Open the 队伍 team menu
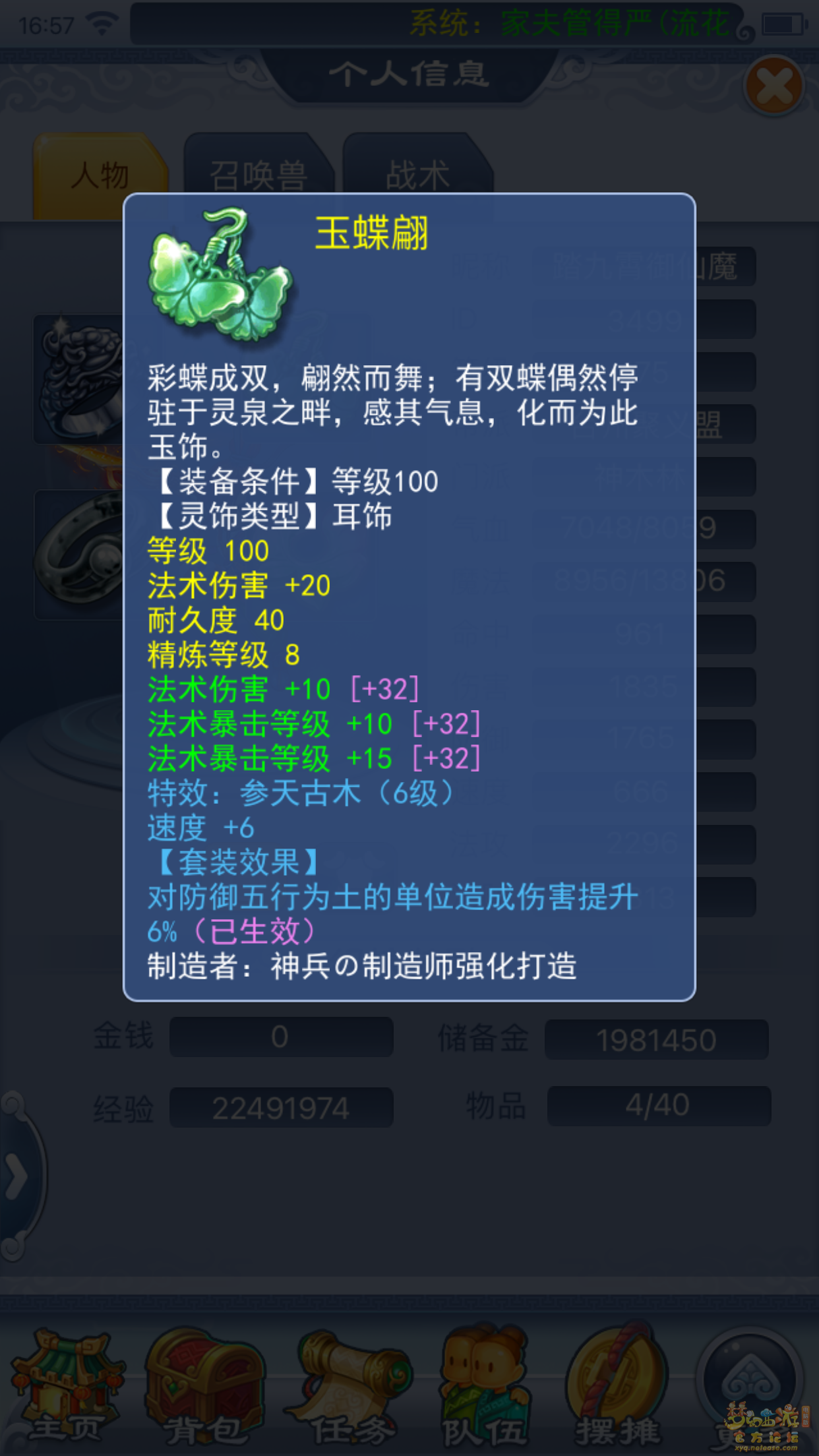 tap(486, 1385)
